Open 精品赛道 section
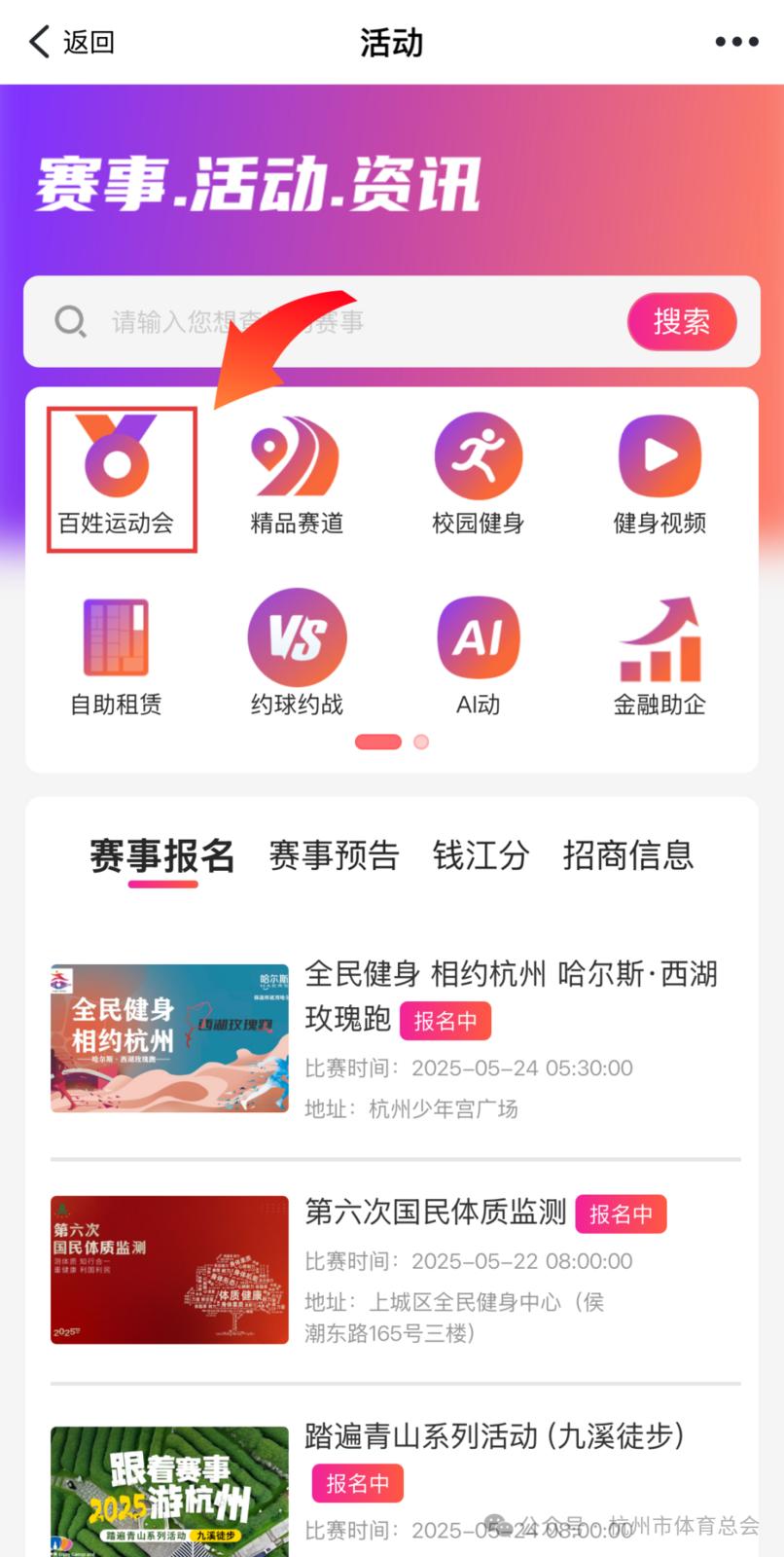This screenshot has width=784, height=1557. [x=297, y=477]
